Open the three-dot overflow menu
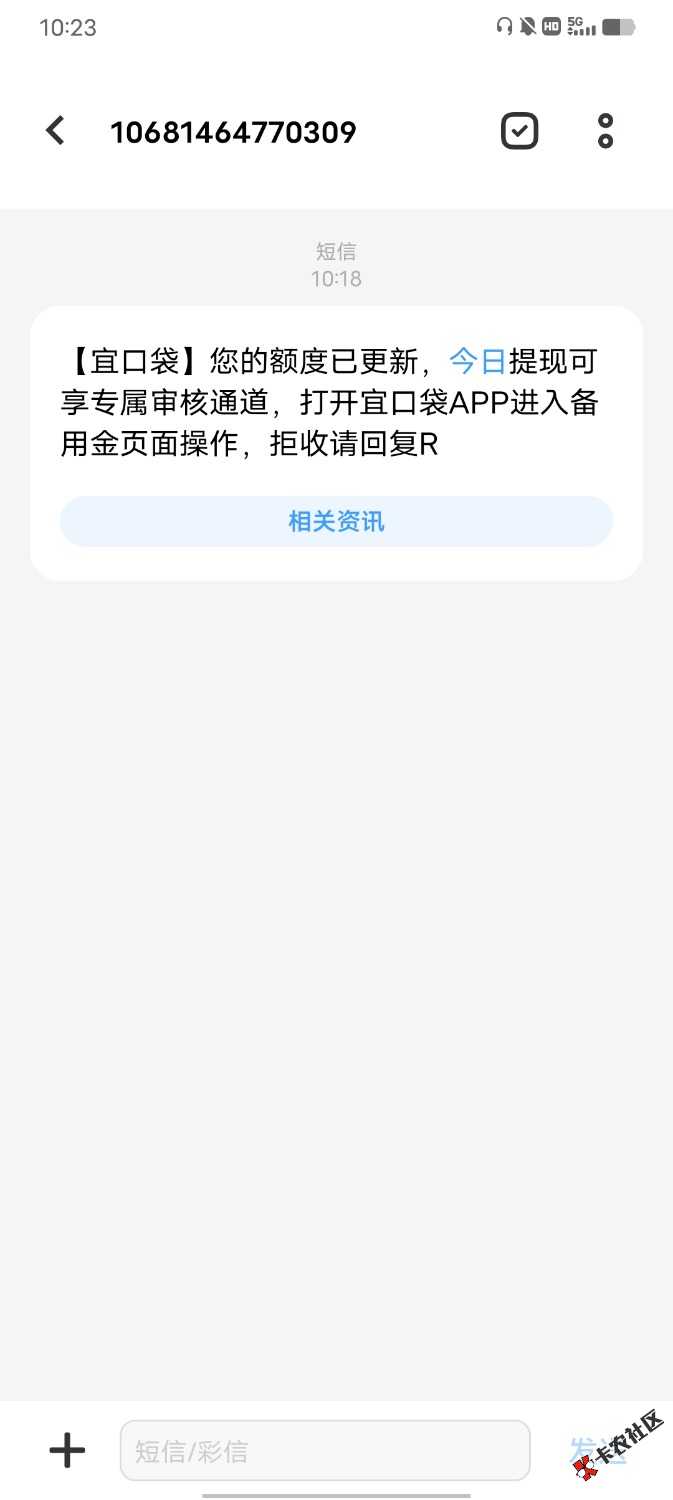The height and width of the screenshot is (1500, 673). point(605,131)
